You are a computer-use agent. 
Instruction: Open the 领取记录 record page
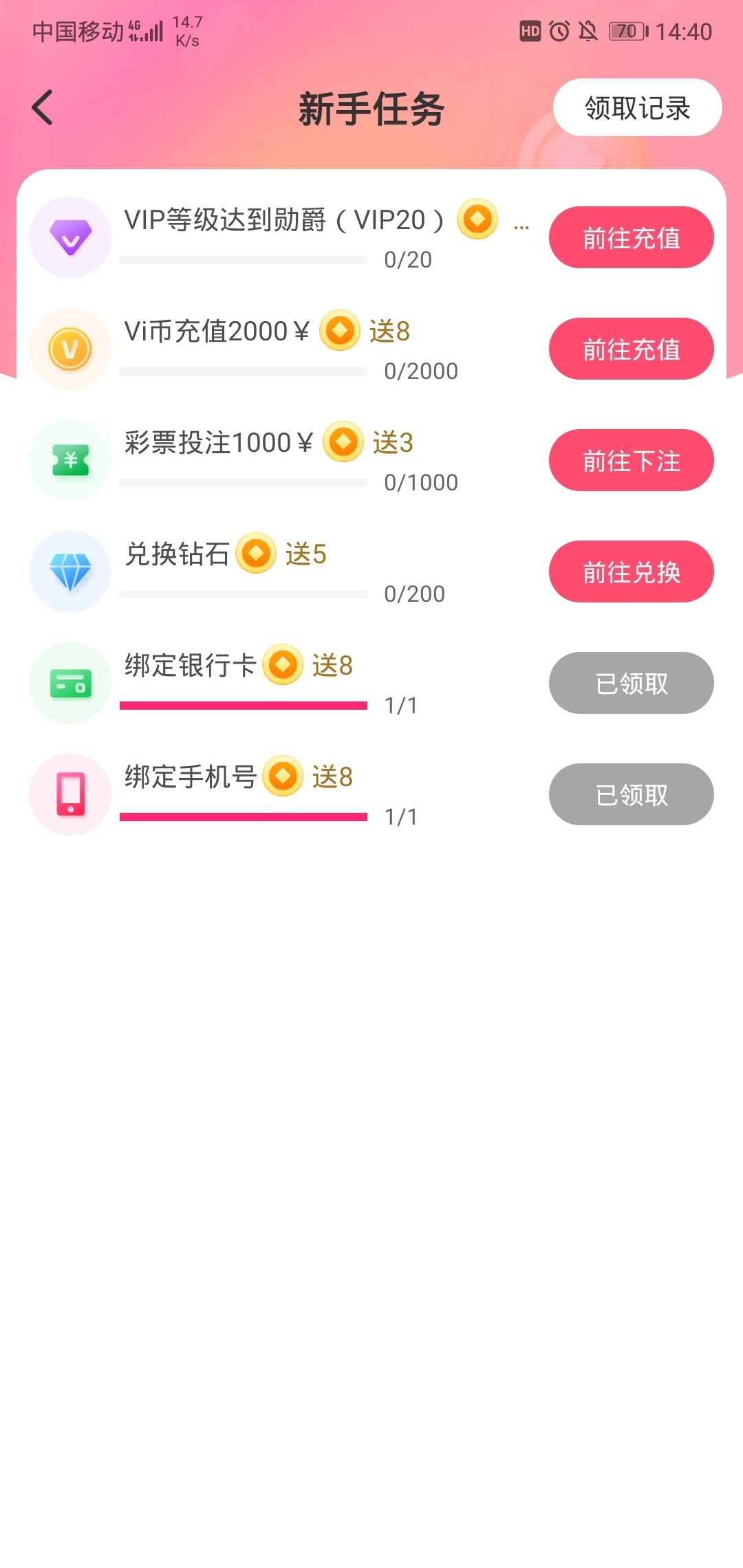(636, 108)
